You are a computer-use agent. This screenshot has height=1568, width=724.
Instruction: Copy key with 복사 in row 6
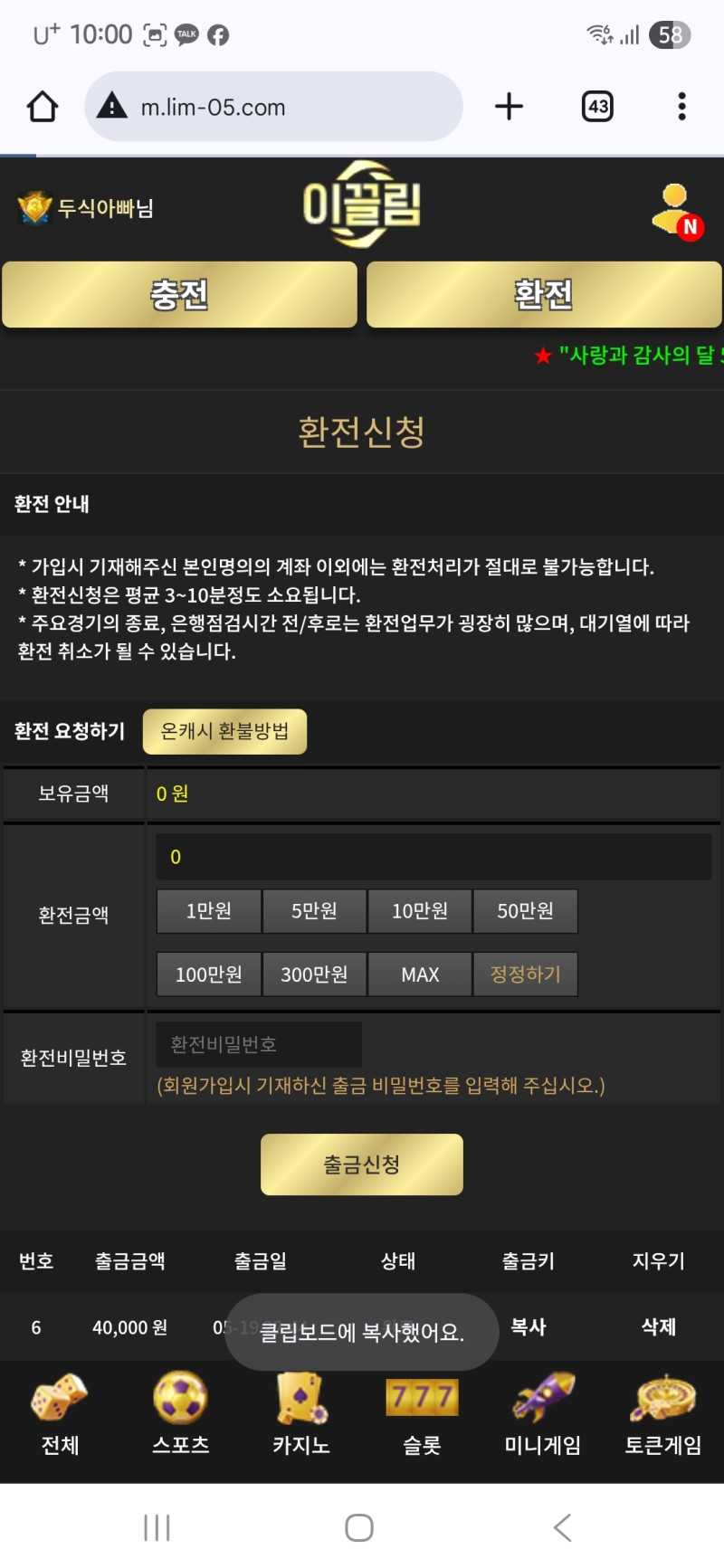pos(529,1327)
